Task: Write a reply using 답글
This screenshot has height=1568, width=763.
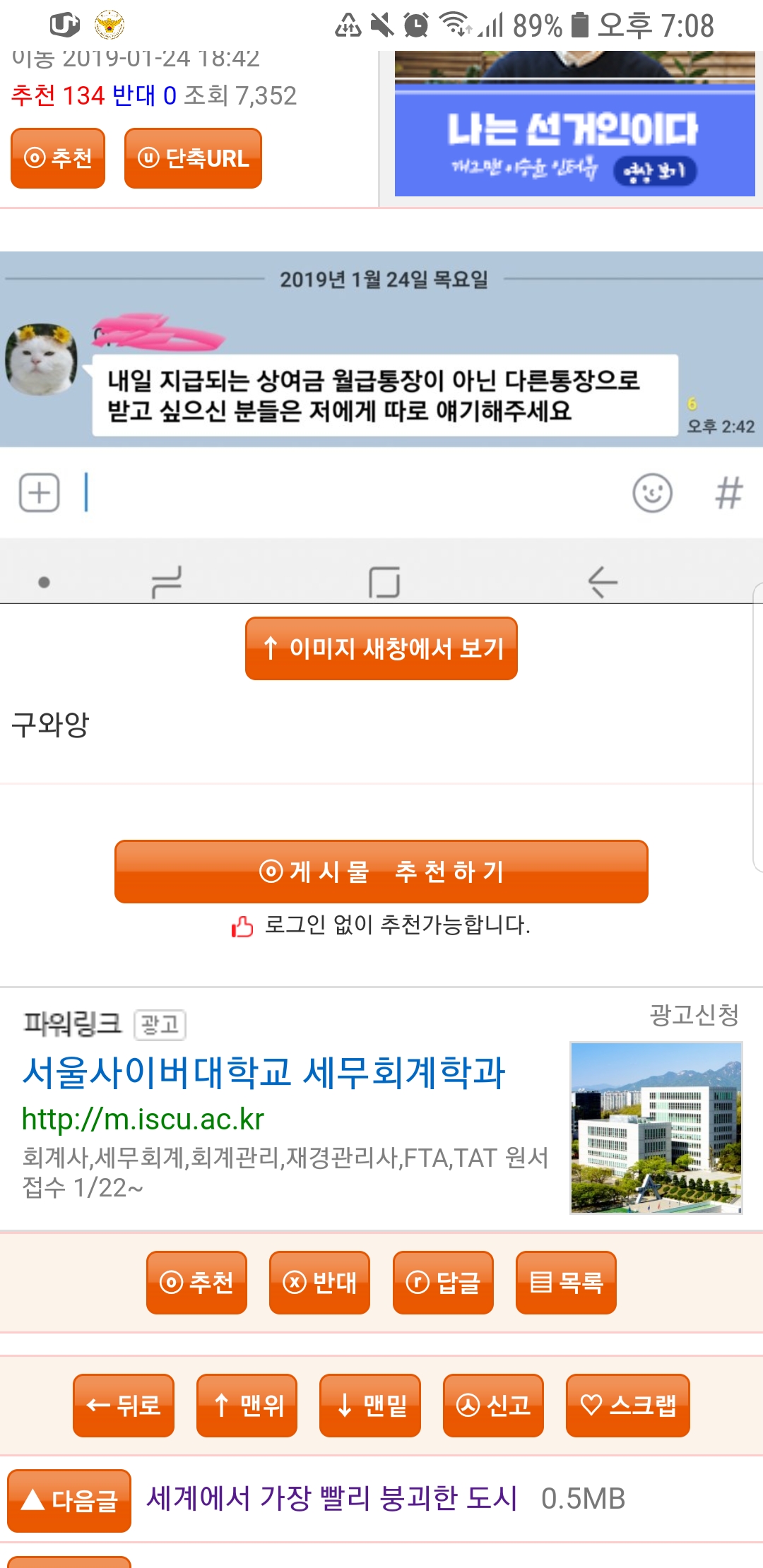Action: (x=443, y=1283)
